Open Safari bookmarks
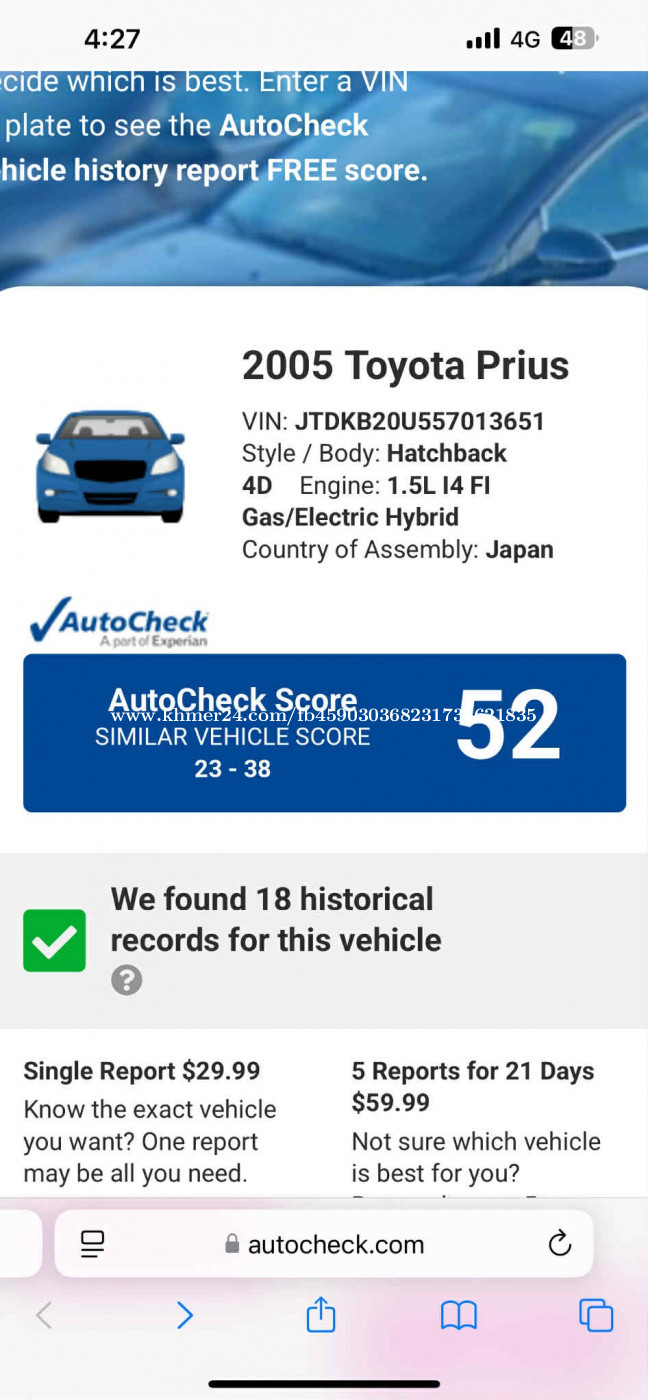This screenshot has height=1400, width=648. (x=459, y=1316)
